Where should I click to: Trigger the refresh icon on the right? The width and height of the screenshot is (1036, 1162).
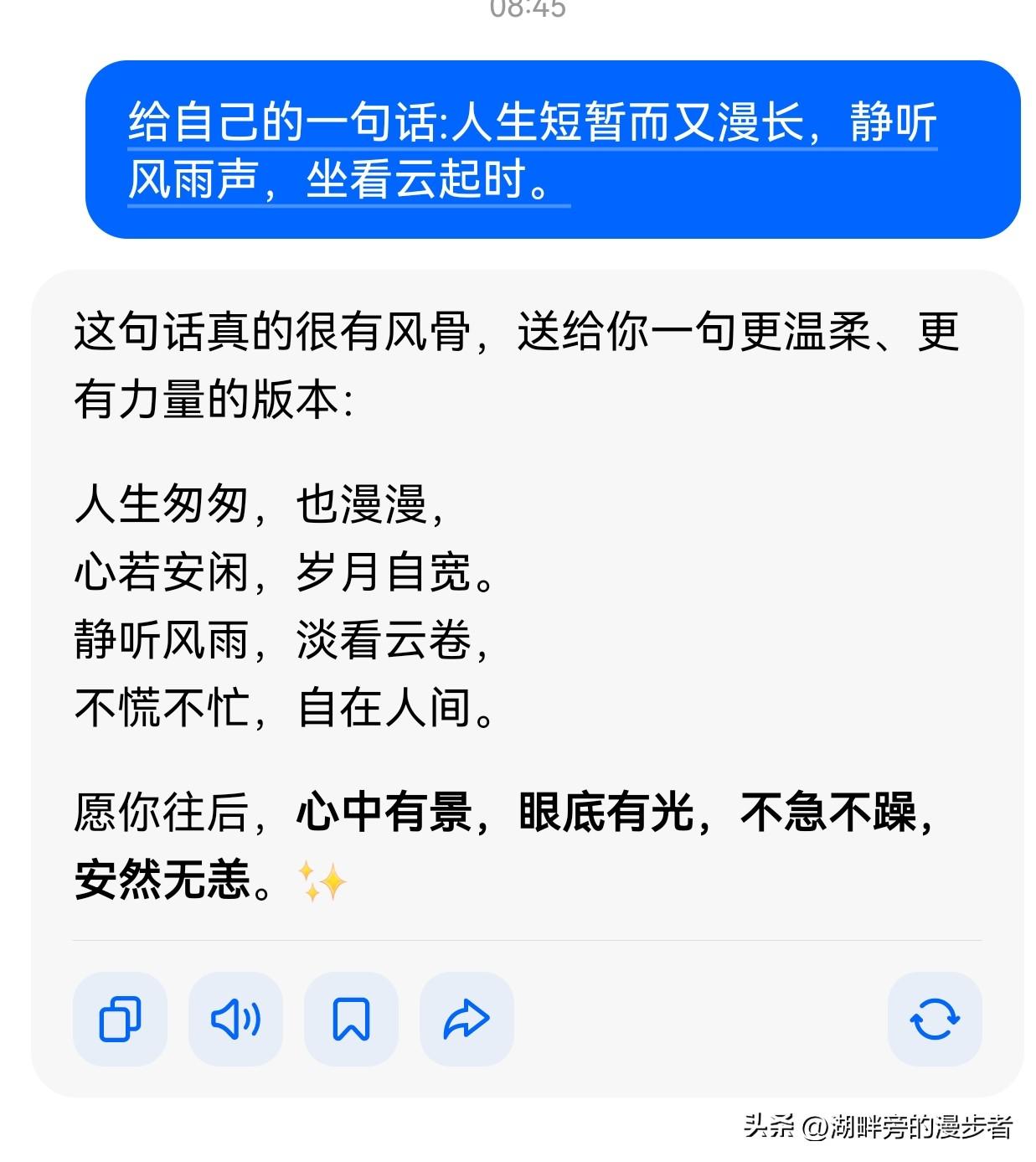point(935,1019)
